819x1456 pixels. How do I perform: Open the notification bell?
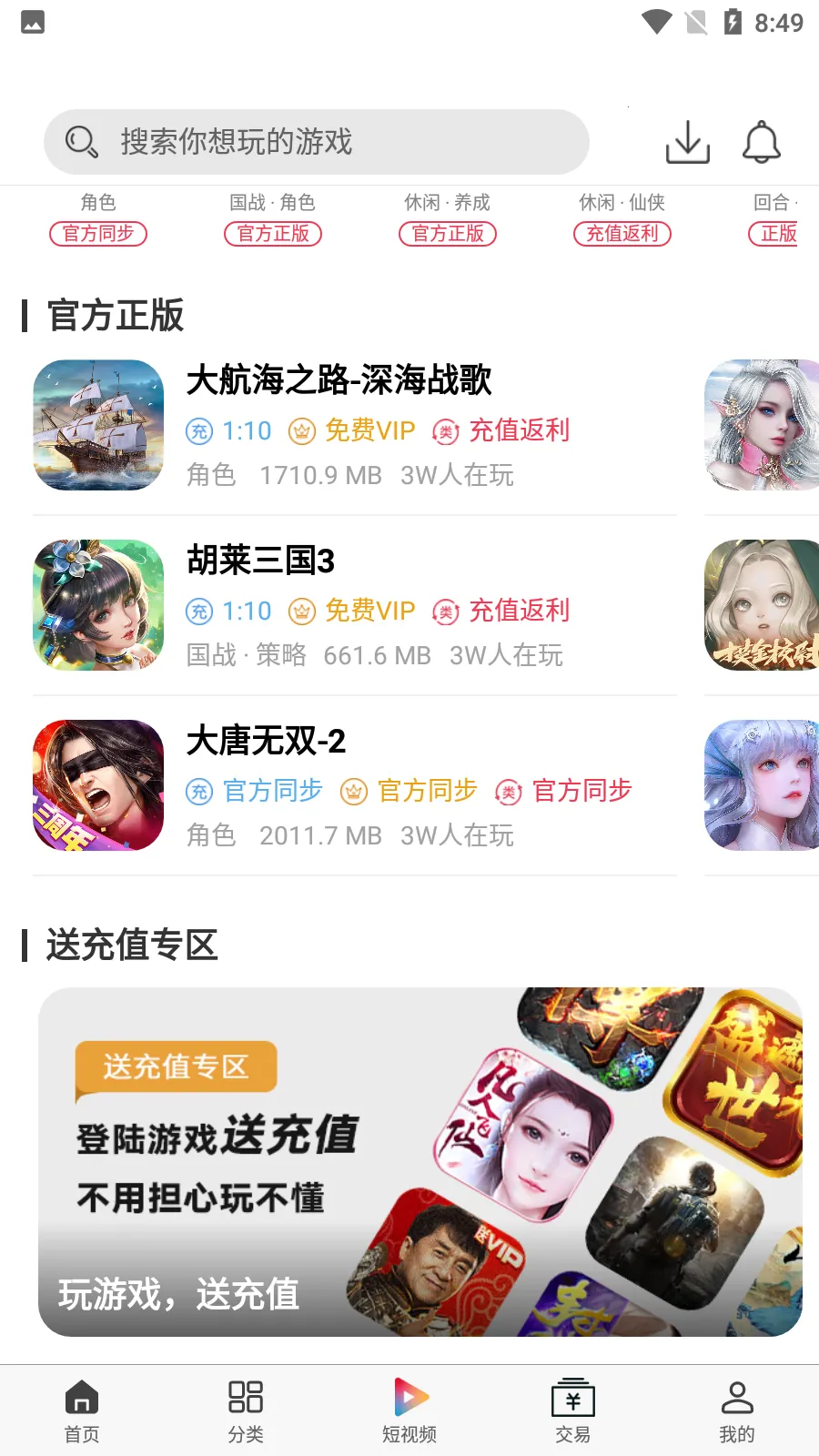tap(762, 142)
